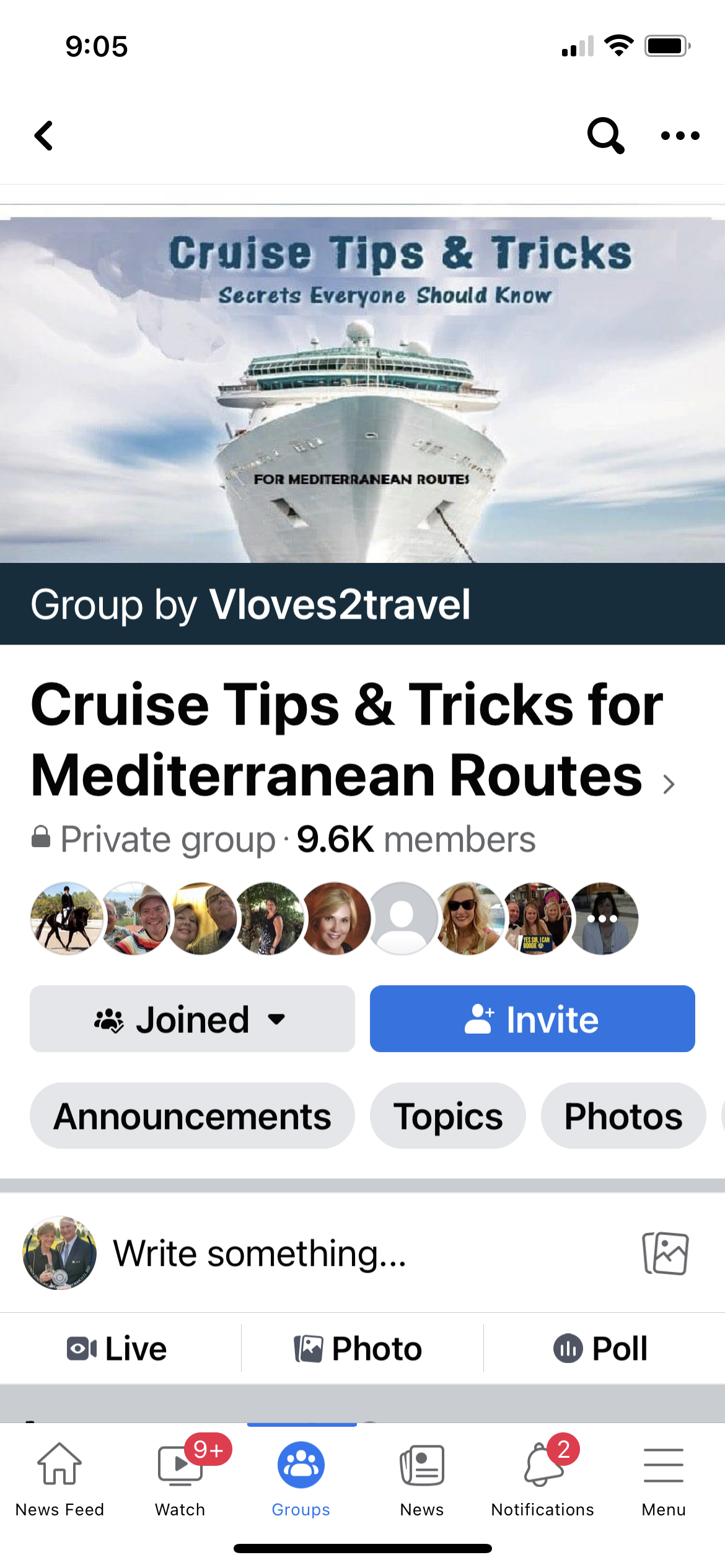Viewport: 725px width, 1568px height.
Task: Go to the News tab
Action: click(x=422, y=1479)
